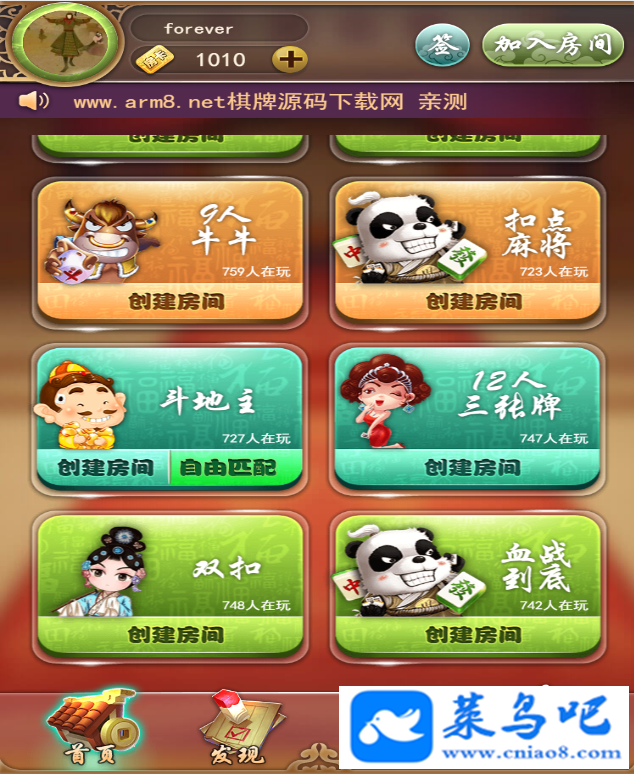
Task: Open the 签 sign-in button
Action: [441, 45]
